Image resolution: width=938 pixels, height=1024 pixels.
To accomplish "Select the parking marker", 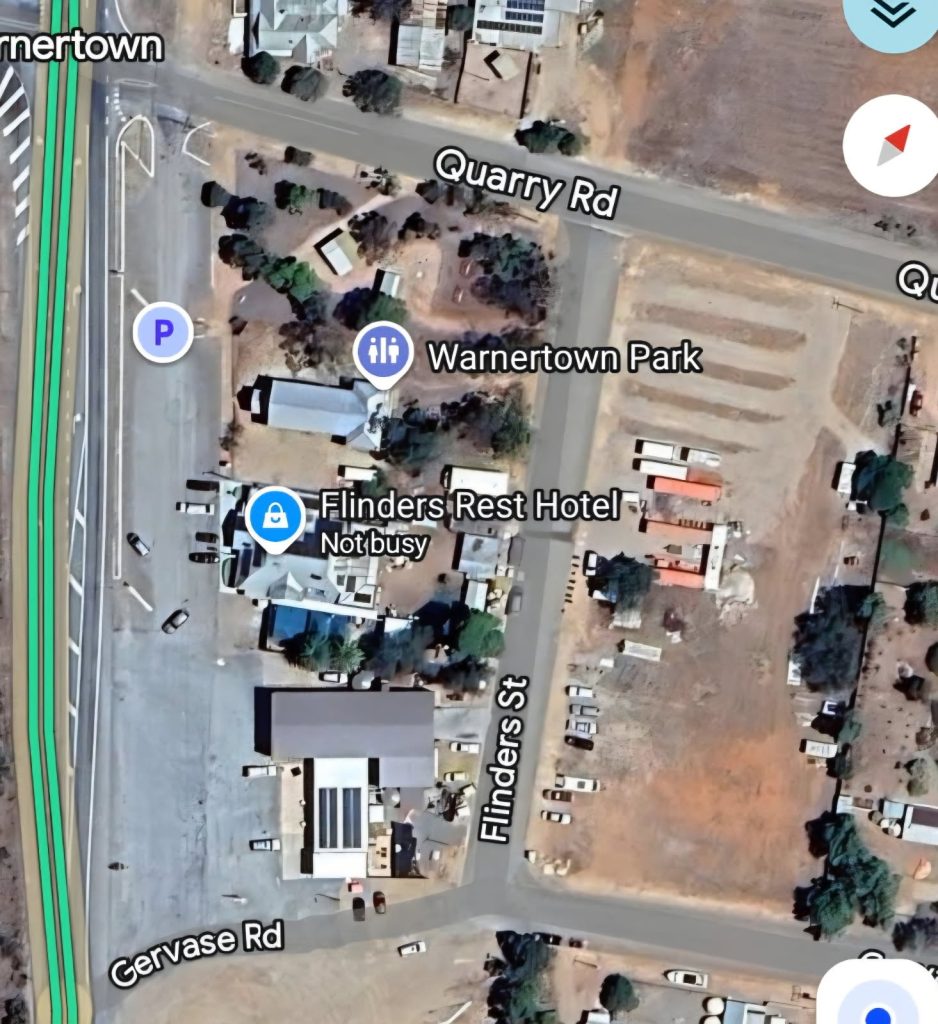I will click(x=163, y=333).
